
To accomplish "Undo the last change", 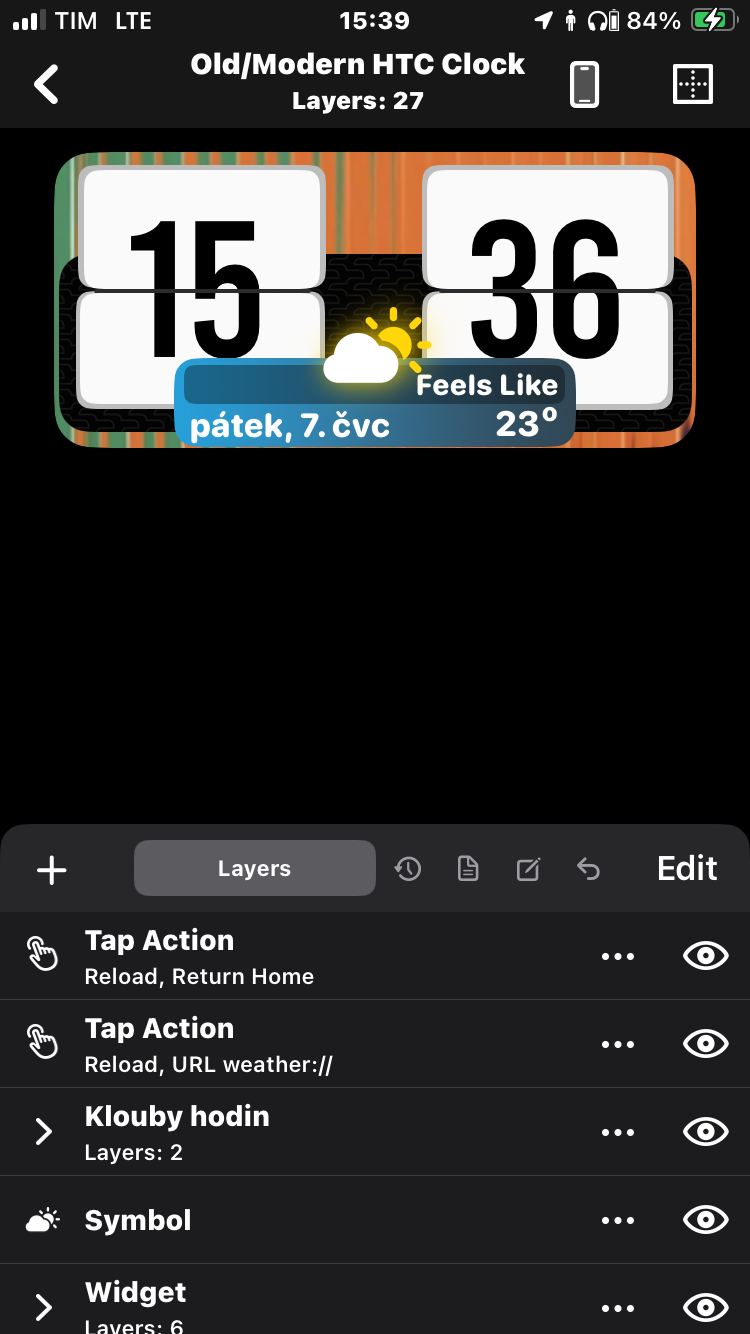I will (589, 869).
